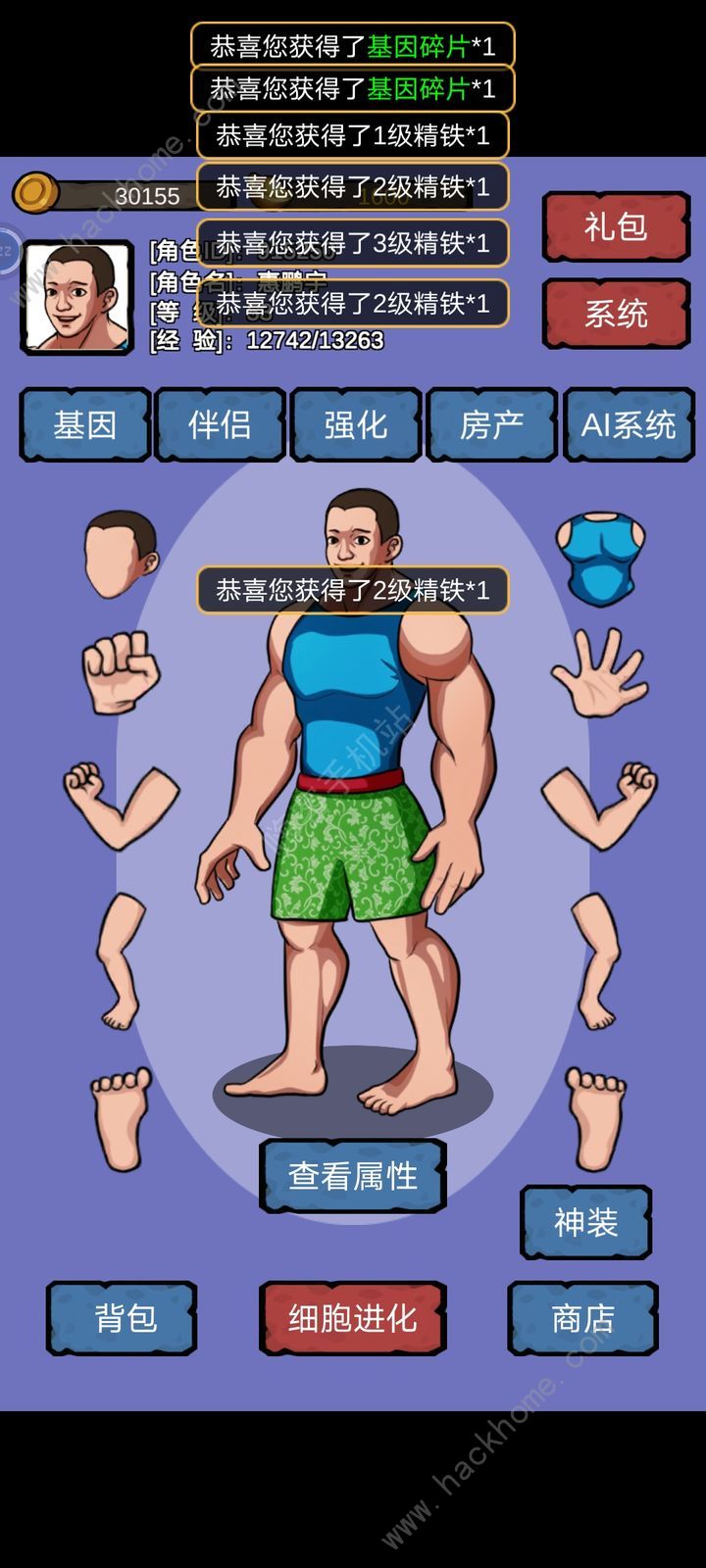
Task: Select the head body part slot
Action: (120, 554)
